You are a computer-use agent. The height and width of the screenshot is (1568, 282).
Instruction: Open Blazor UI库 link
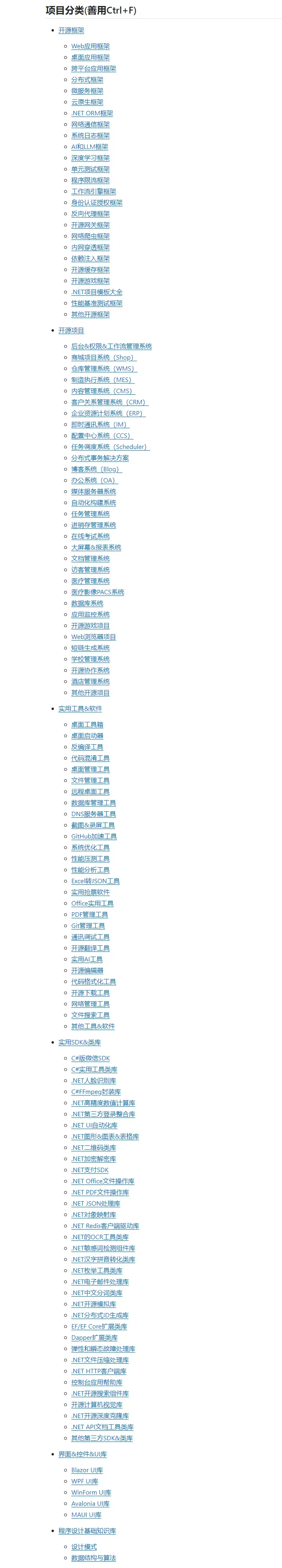coord(87,1470)
